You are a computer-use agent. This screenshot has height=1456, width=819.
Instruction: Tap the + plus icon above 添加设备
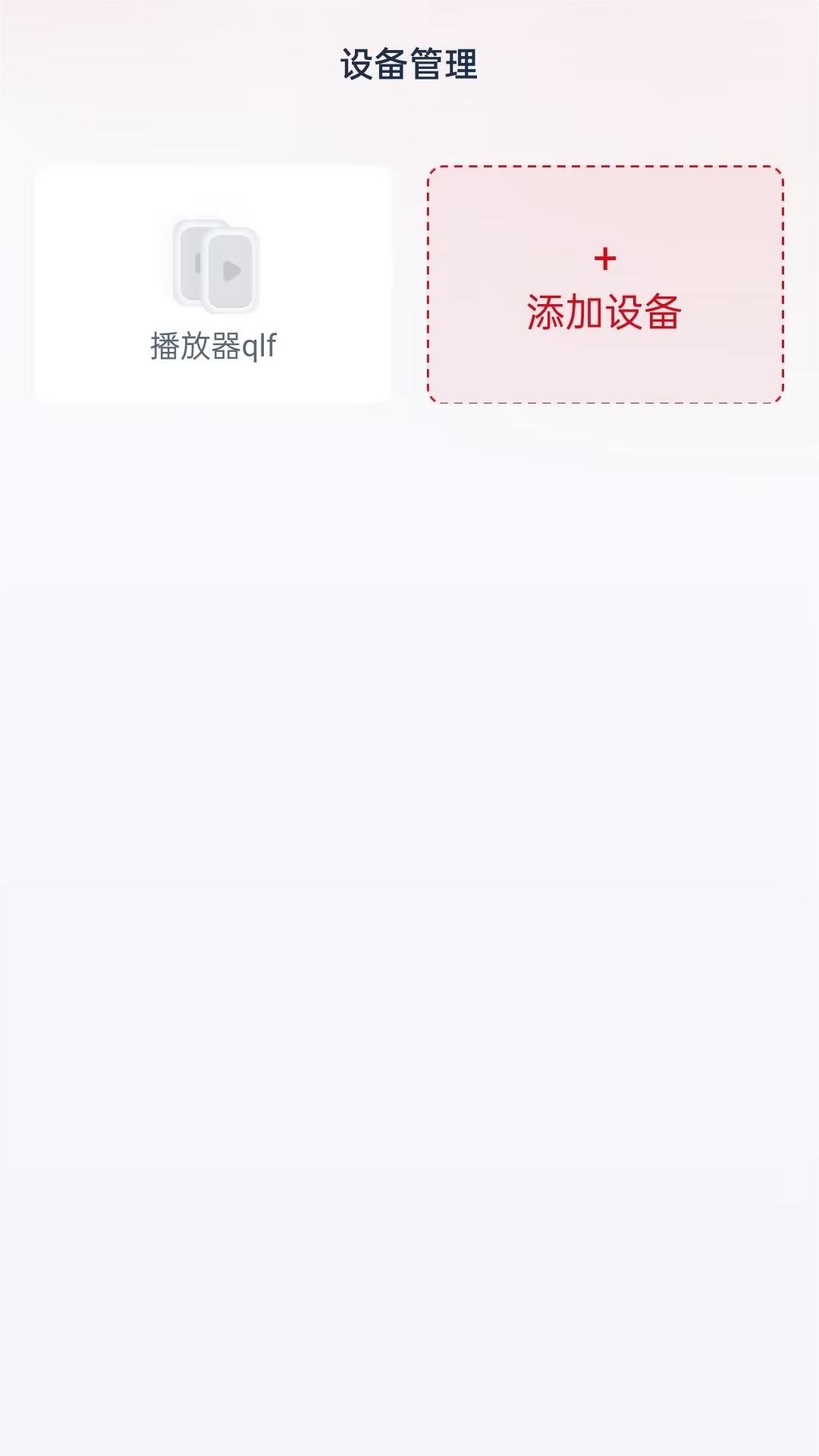pos(604,259)
